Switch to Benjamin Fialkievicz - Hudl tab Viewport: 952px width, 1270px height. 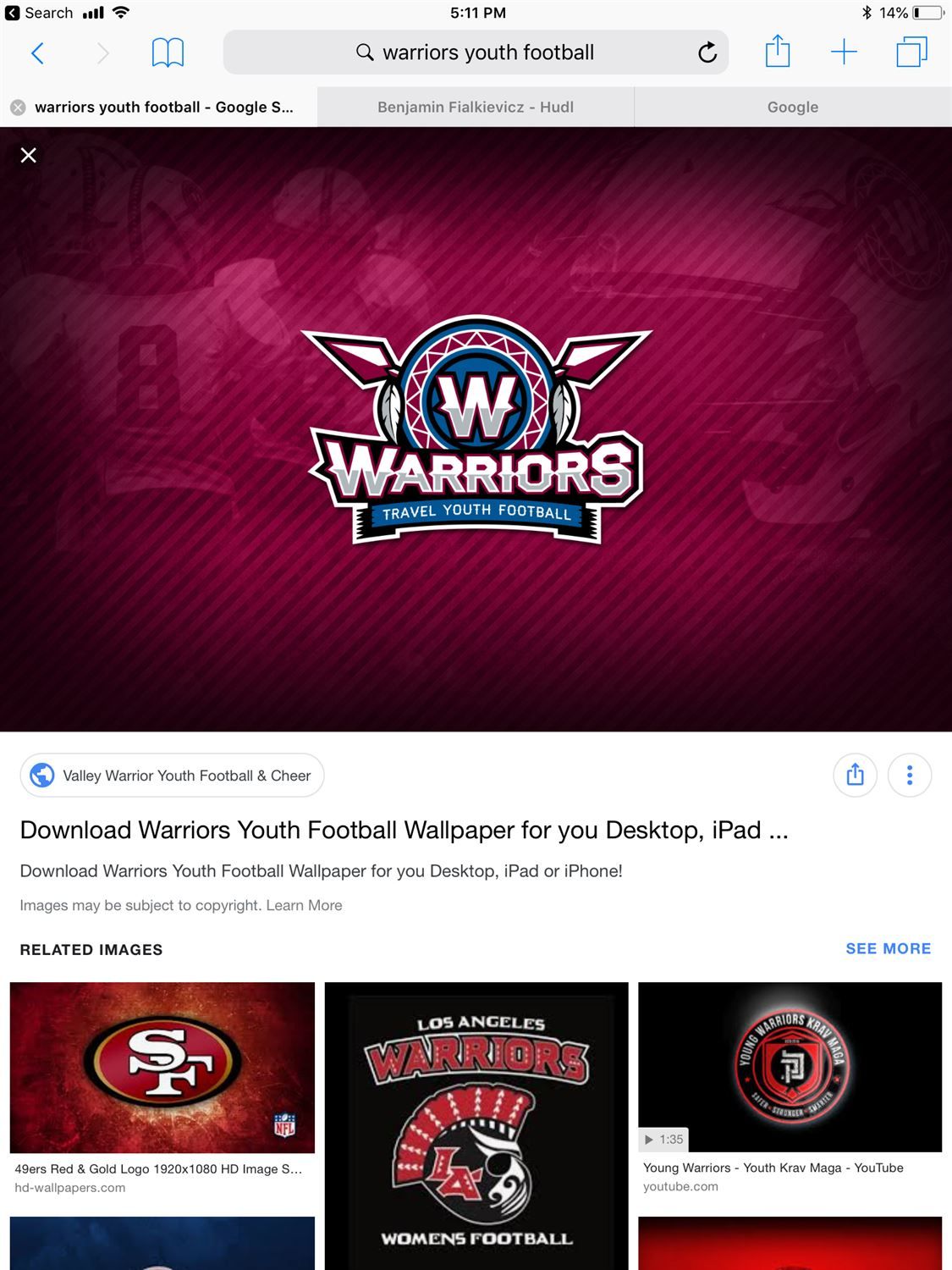click(x=476, y=108)
